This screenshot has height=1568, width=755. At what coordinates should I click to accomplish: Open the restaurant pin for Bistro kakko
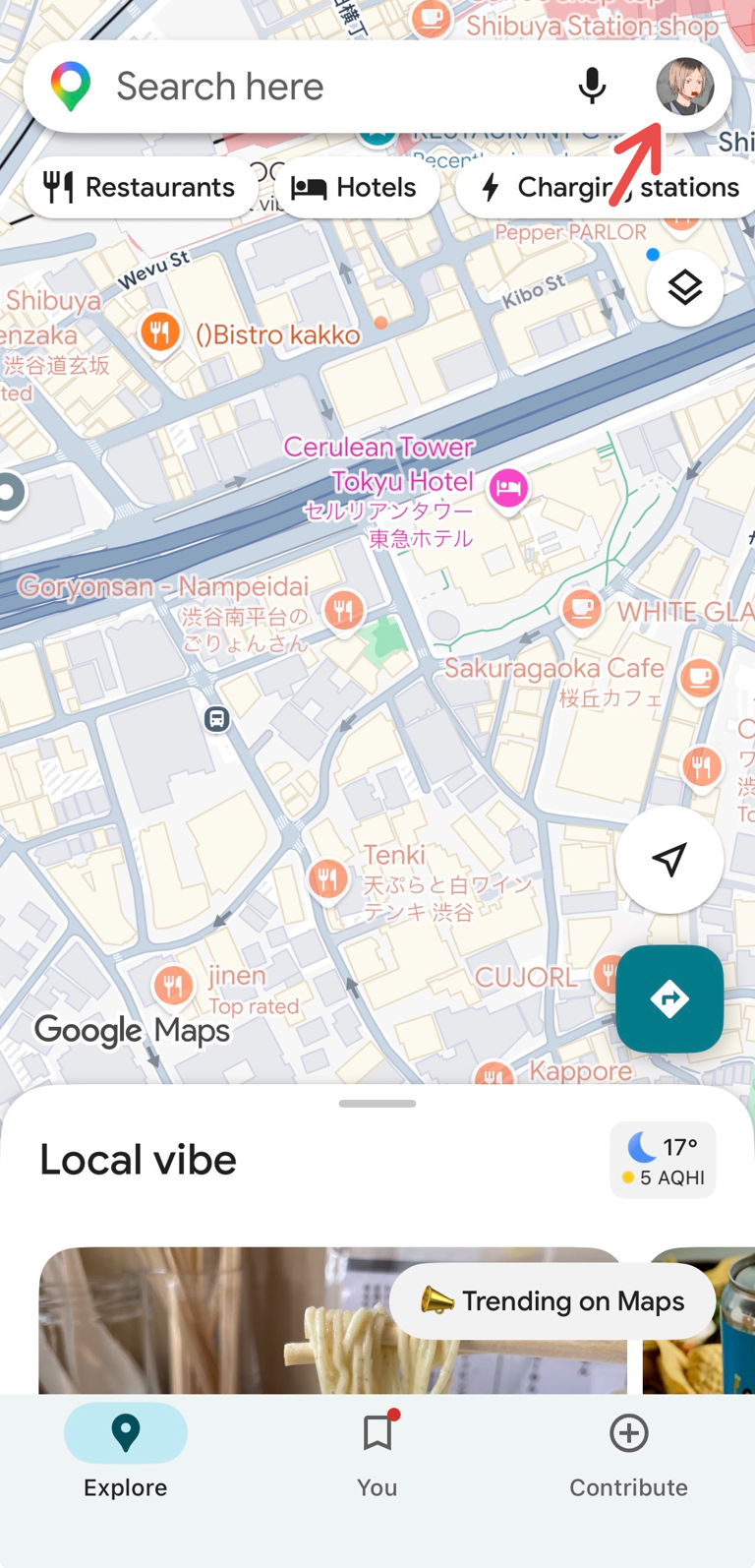[160, 332]
